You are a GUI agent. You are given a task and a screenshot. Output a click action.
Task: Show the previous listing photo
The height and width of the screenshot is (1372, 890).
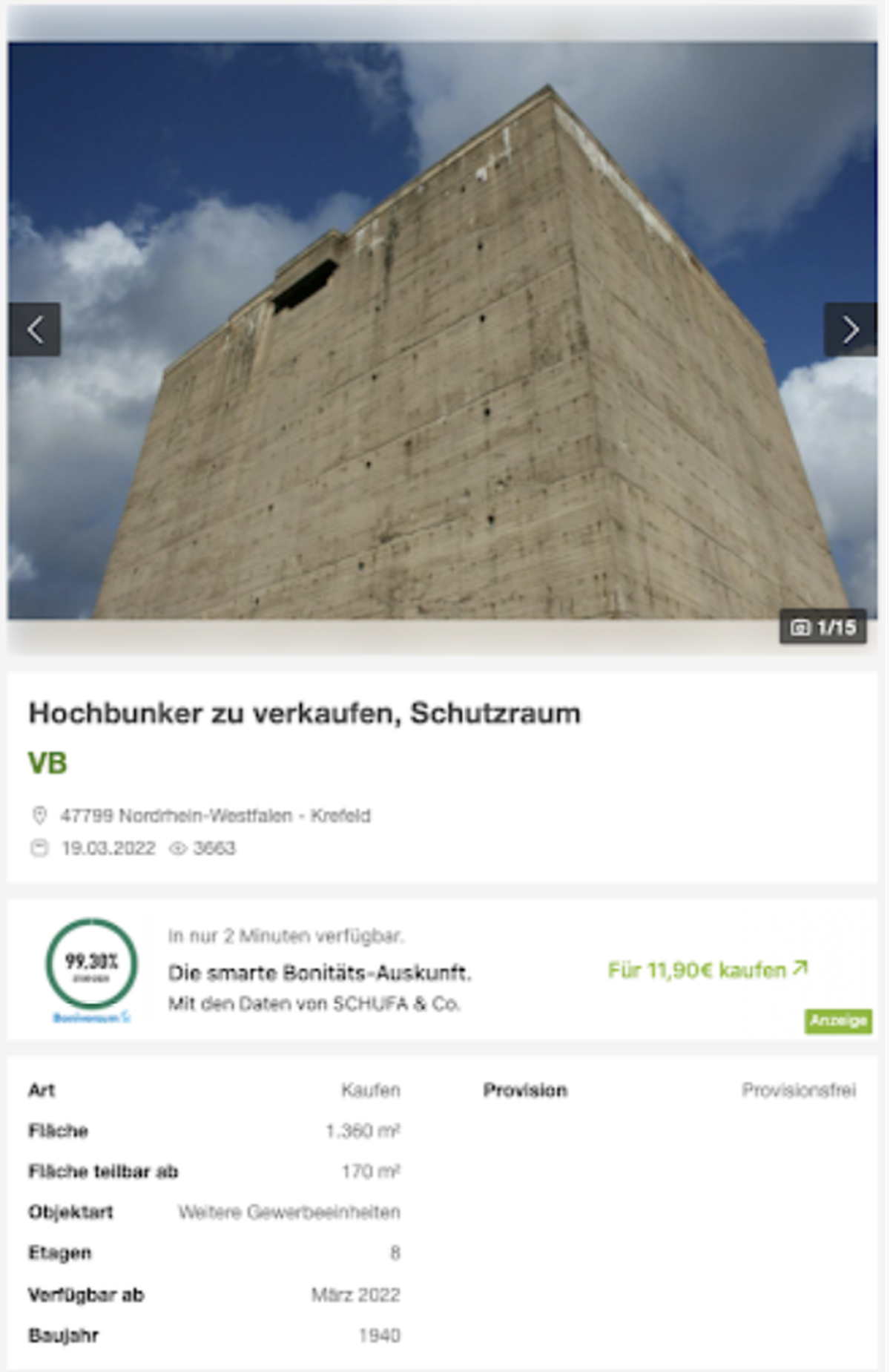click(x=34, y=329)
